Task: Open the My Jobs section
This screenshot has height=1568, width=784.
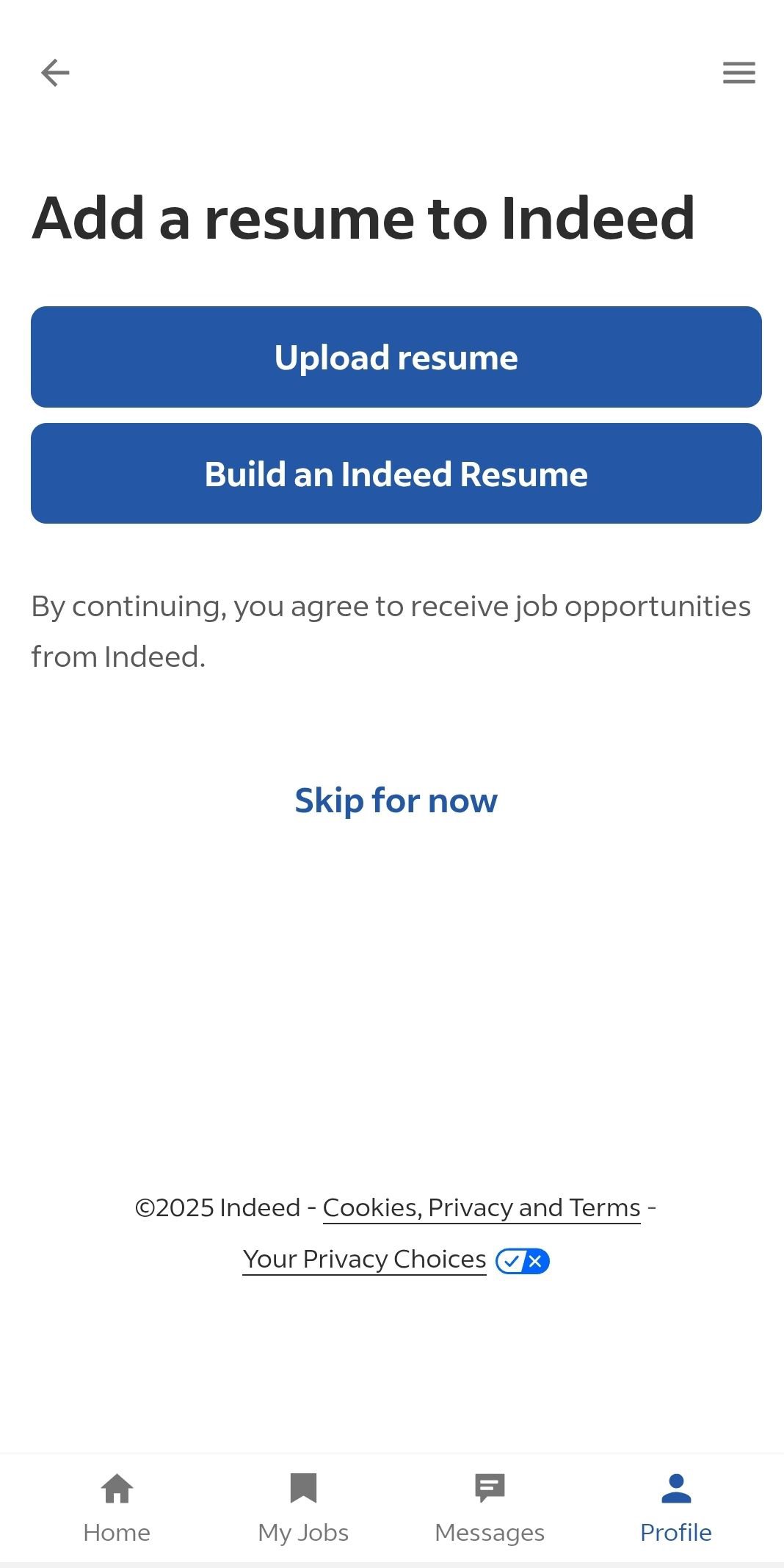Action: pyautogui.click(x=303, y=1506)
